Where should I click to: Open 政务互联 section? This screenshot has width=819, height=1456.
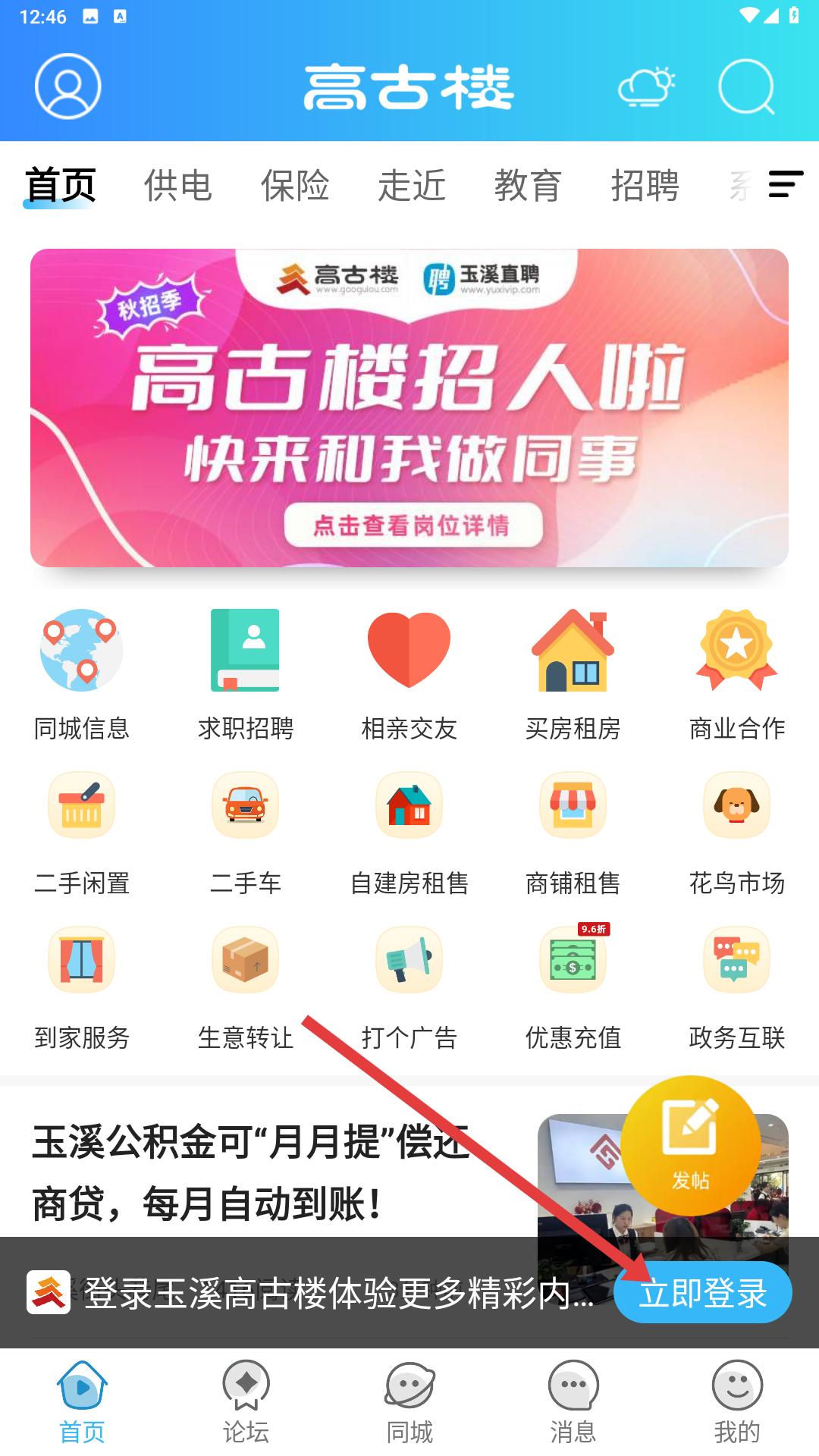(736, 986)
